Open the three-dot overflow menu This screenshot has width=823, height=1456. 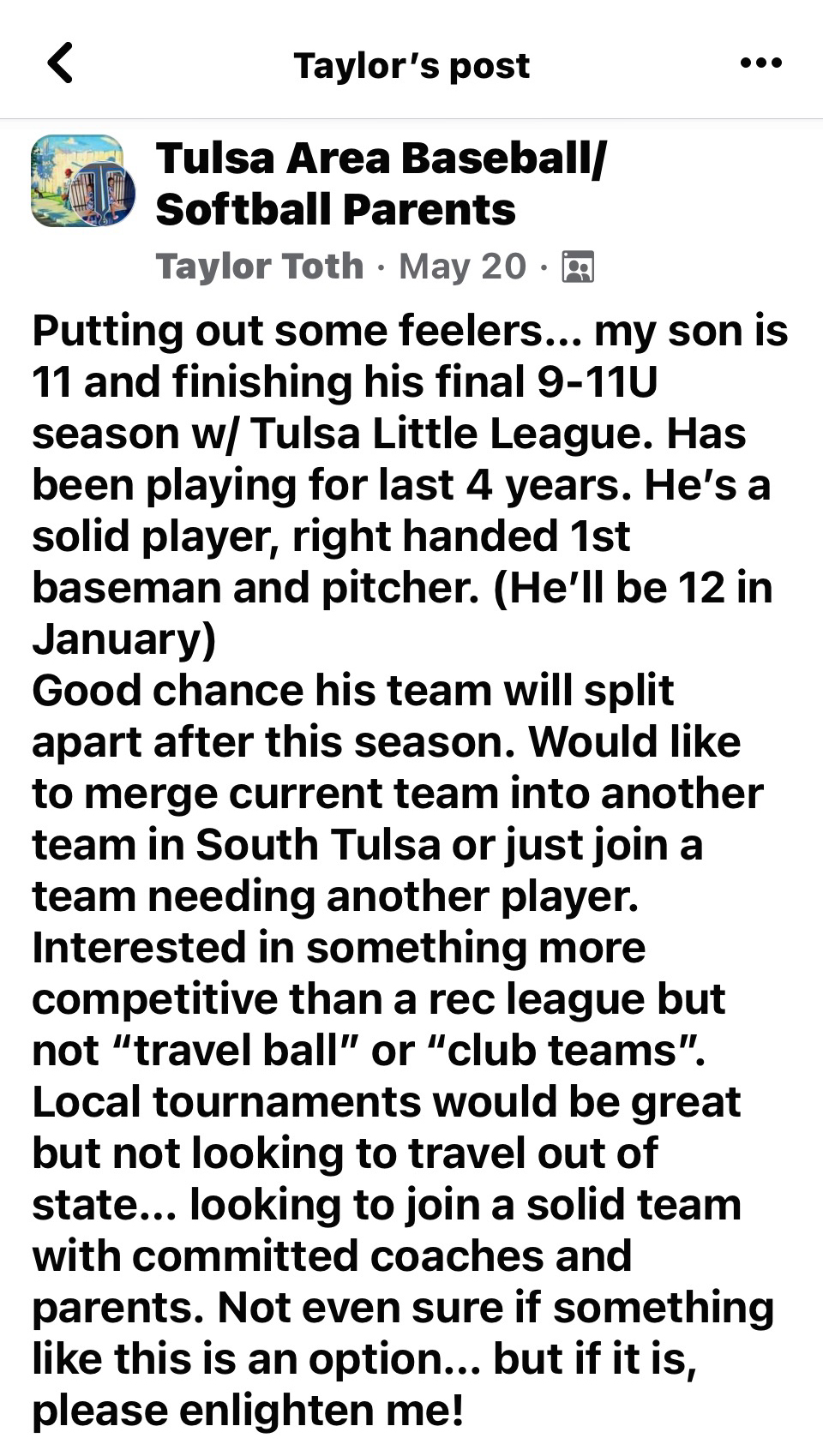(760, 63)
